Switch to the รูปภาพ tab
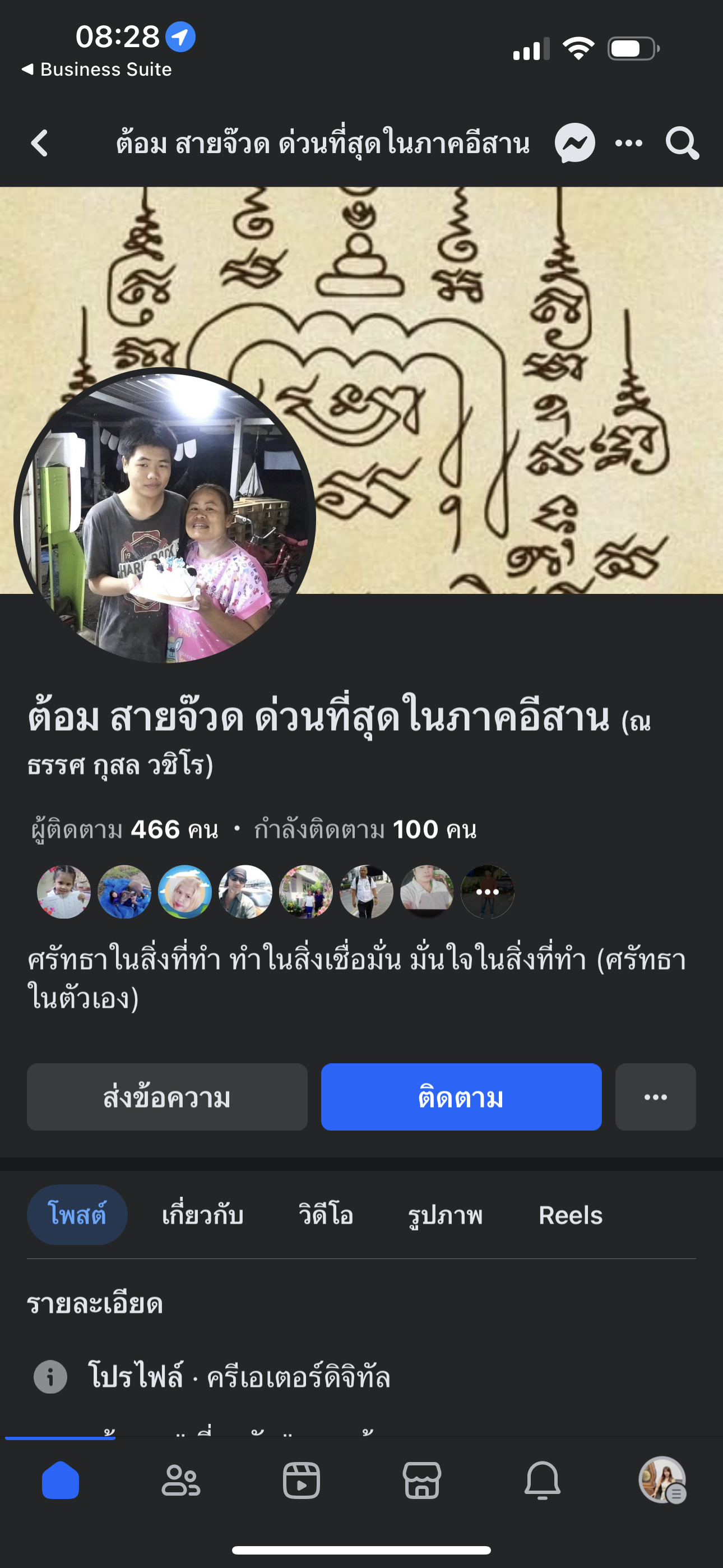 pos(445,1215)
